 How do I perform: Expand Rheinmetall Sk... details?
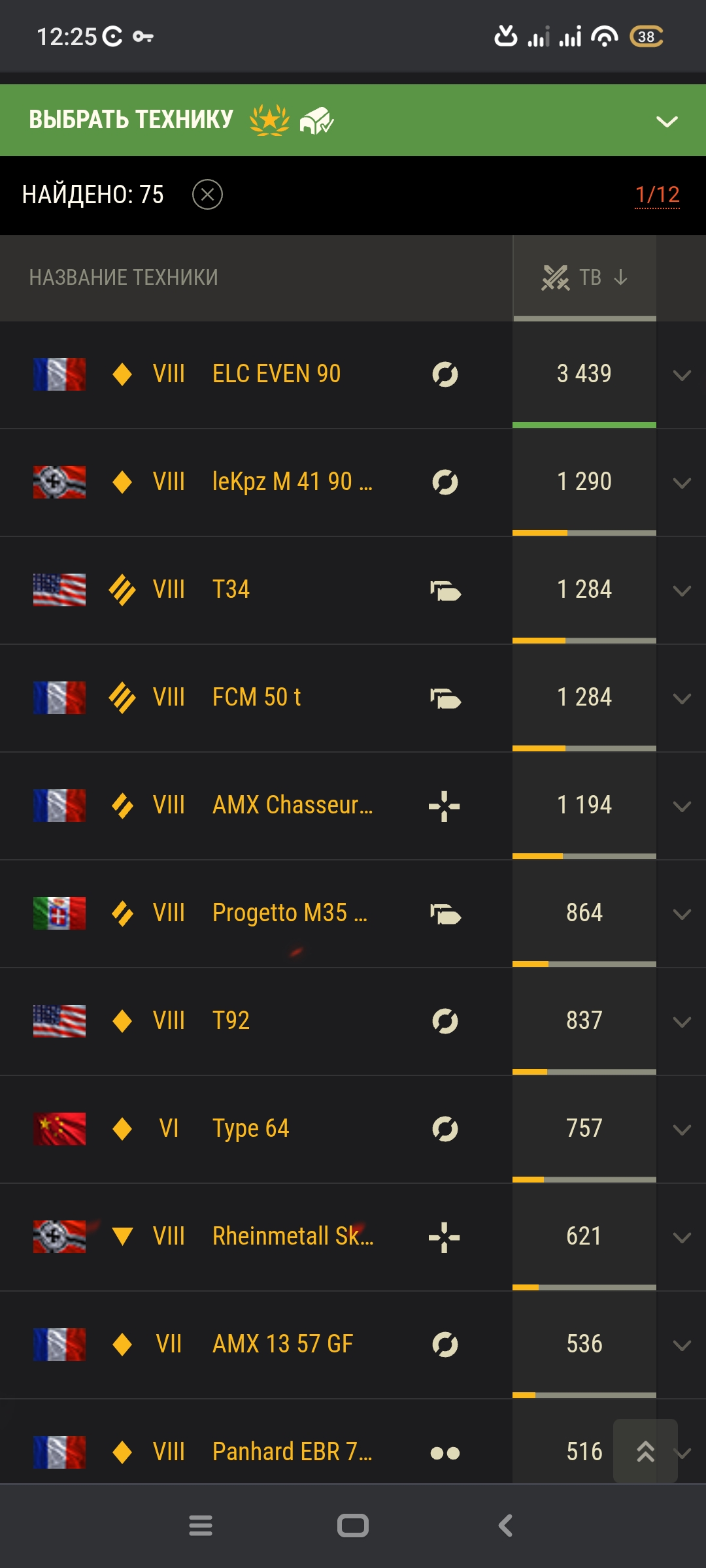(682, 1237)
